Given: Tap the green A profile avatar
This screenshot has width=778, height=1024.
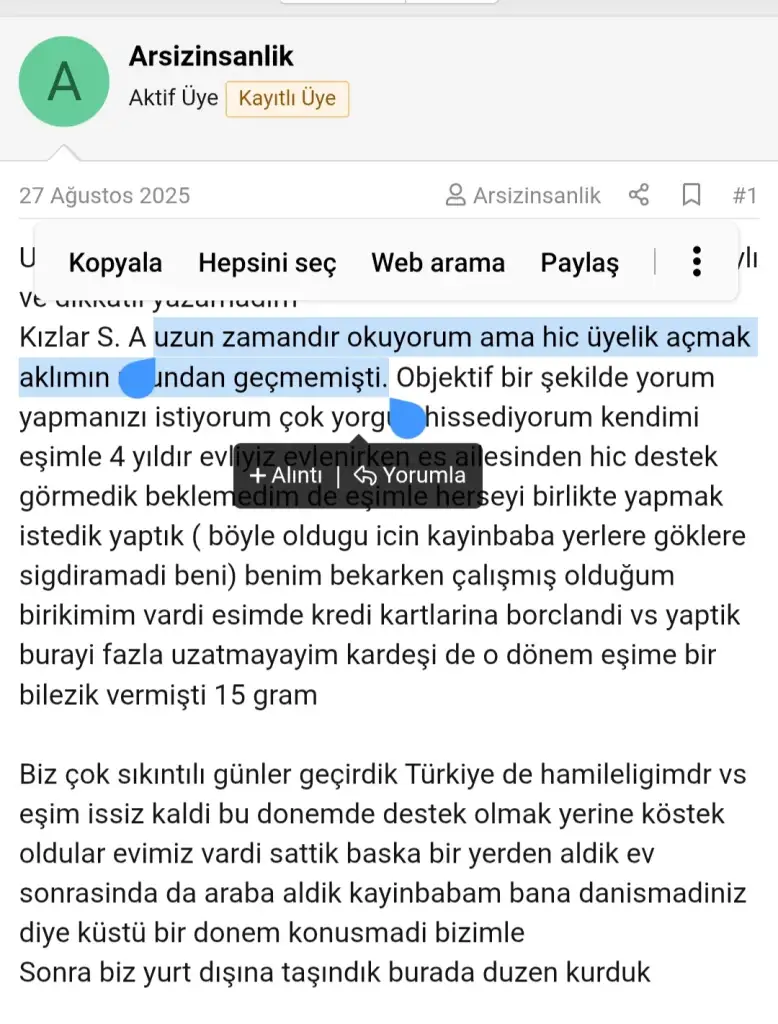Looking at the screenshot, I should point(64,82).
